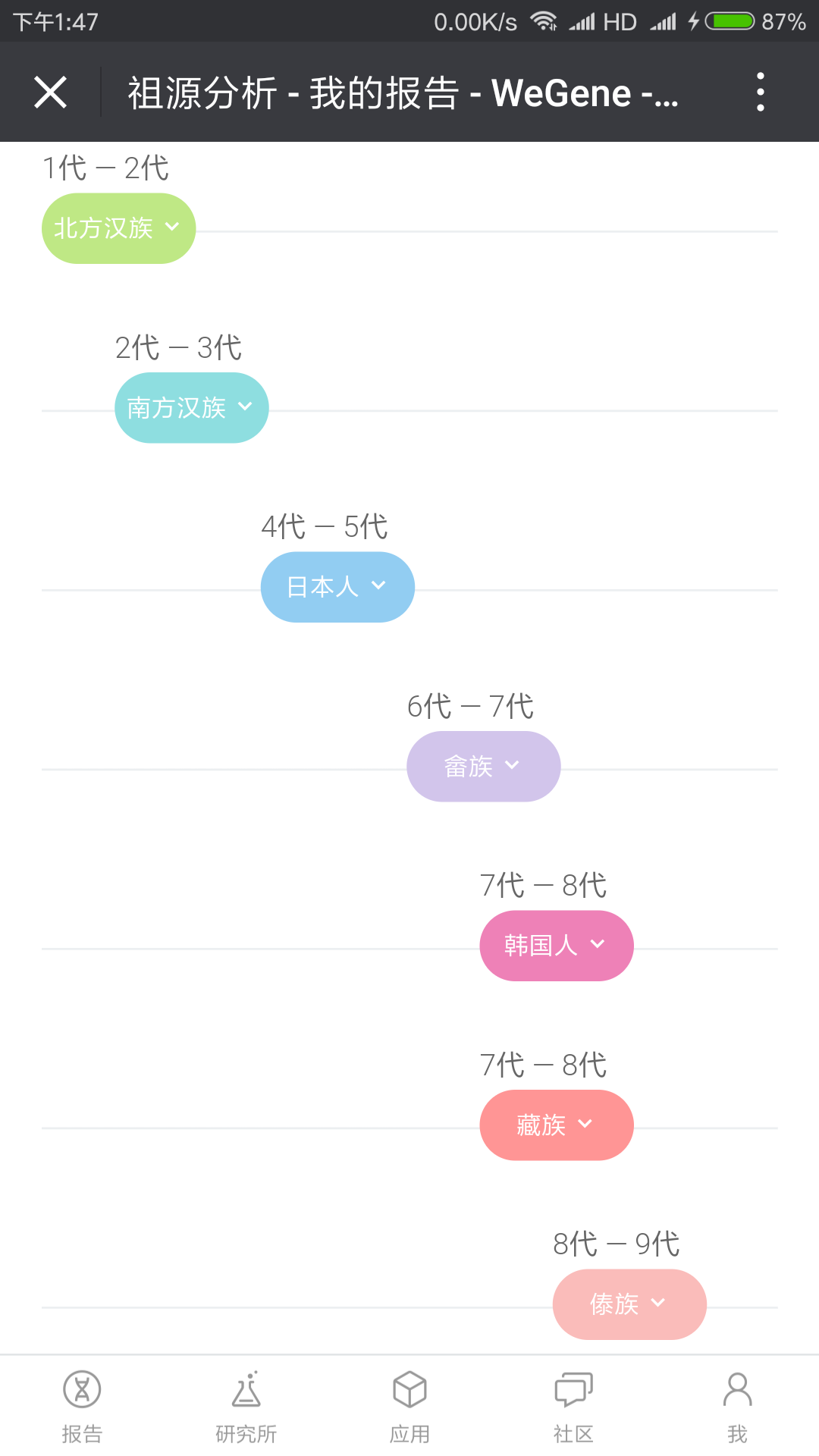Expand the 藏族 ancestry chip

click(x=557, y=1125)
